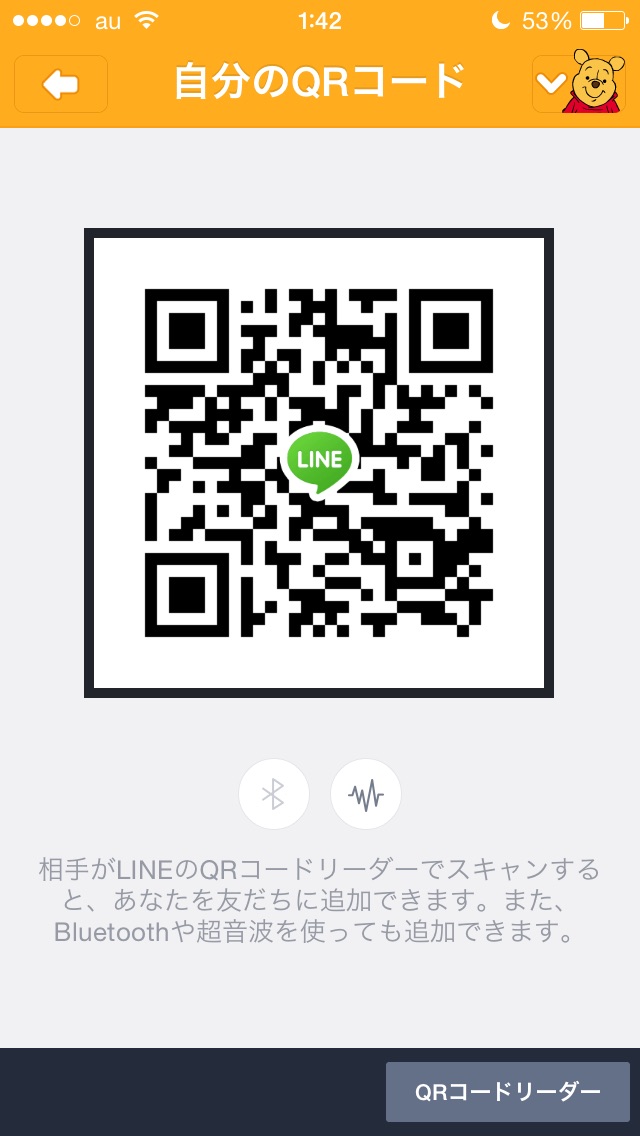Add friends via the ultrasound wave icon
The image size is (640, 1136).
tap(366, 794)
